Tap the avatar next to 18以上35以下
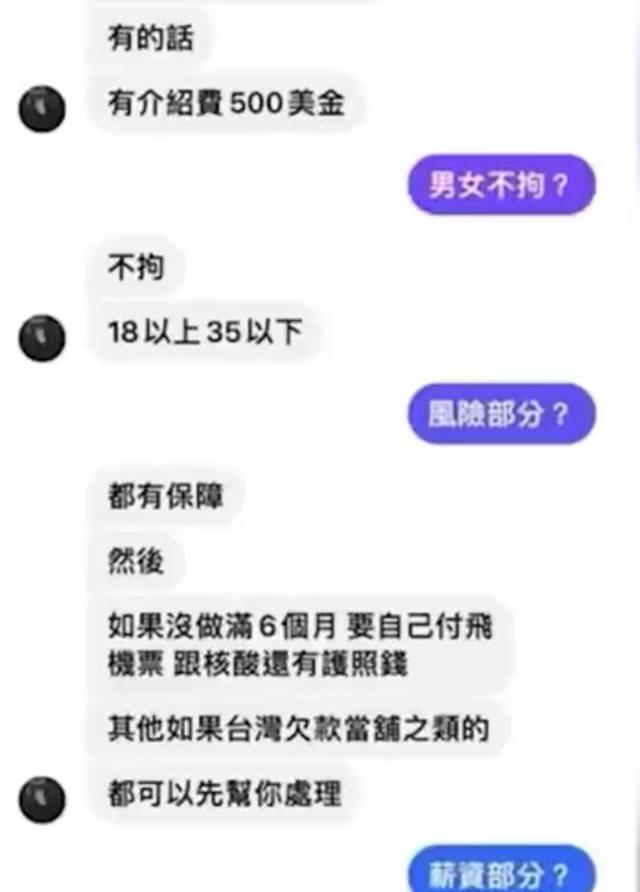640x892 pixels. 42,336
